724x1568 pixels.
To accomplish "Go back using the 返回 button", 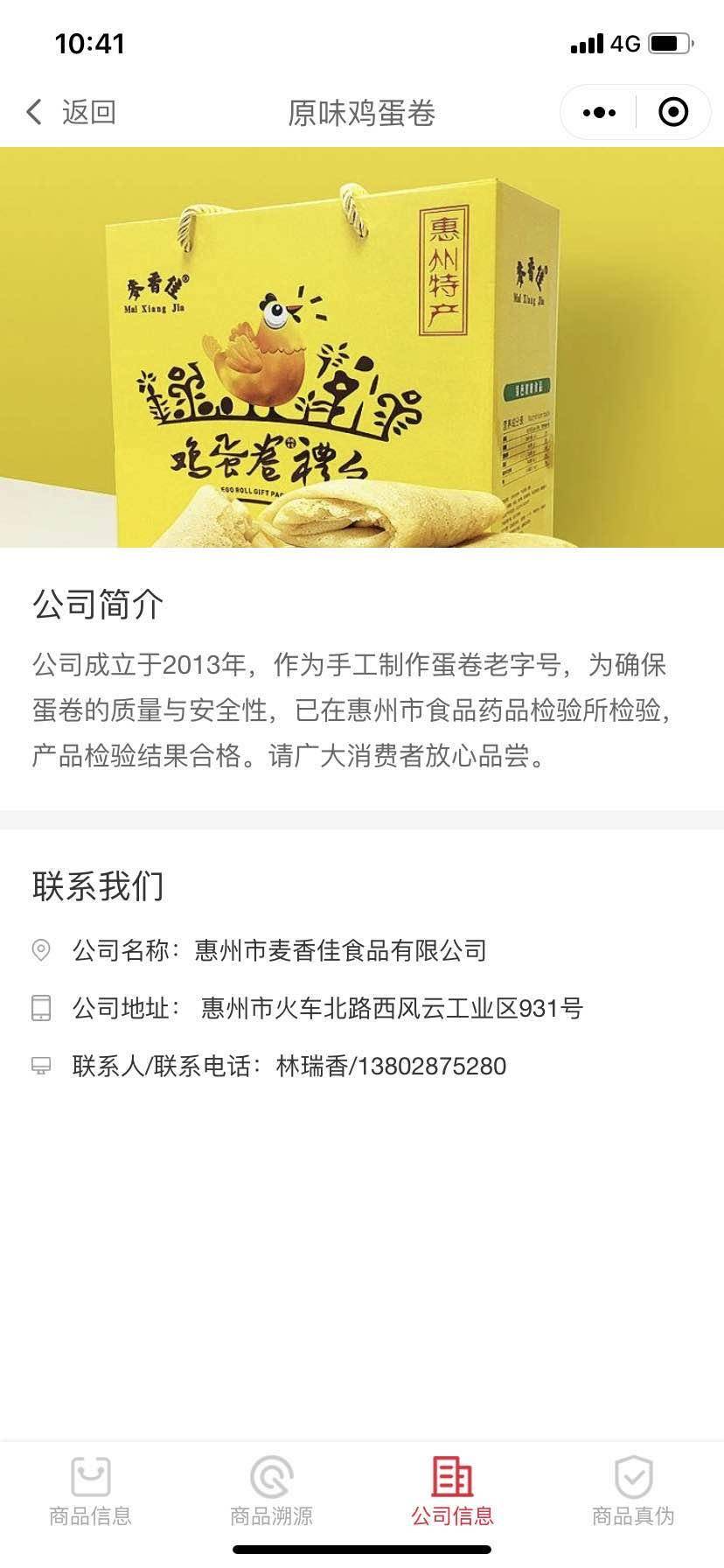I will [x=72, y=112].
